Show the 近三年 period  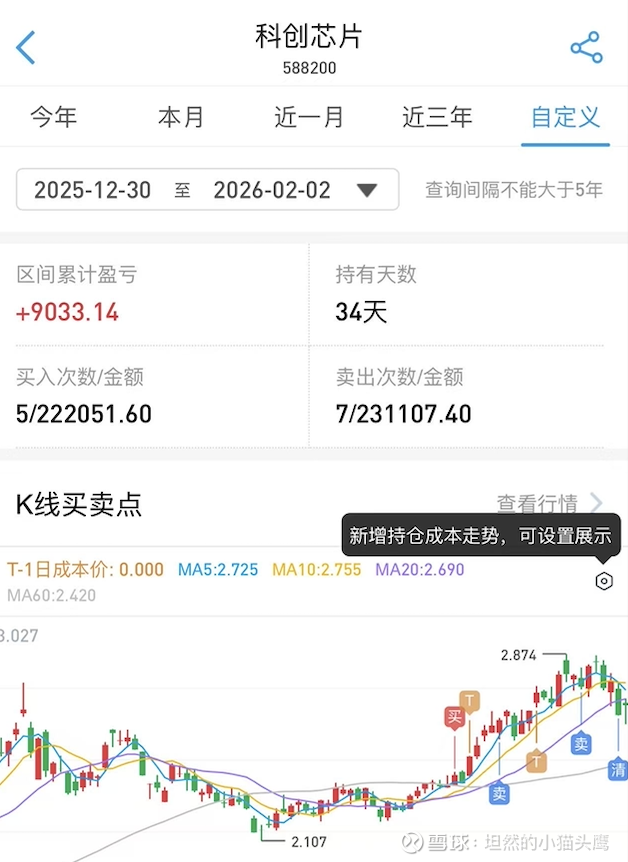[x=437, y=117]
